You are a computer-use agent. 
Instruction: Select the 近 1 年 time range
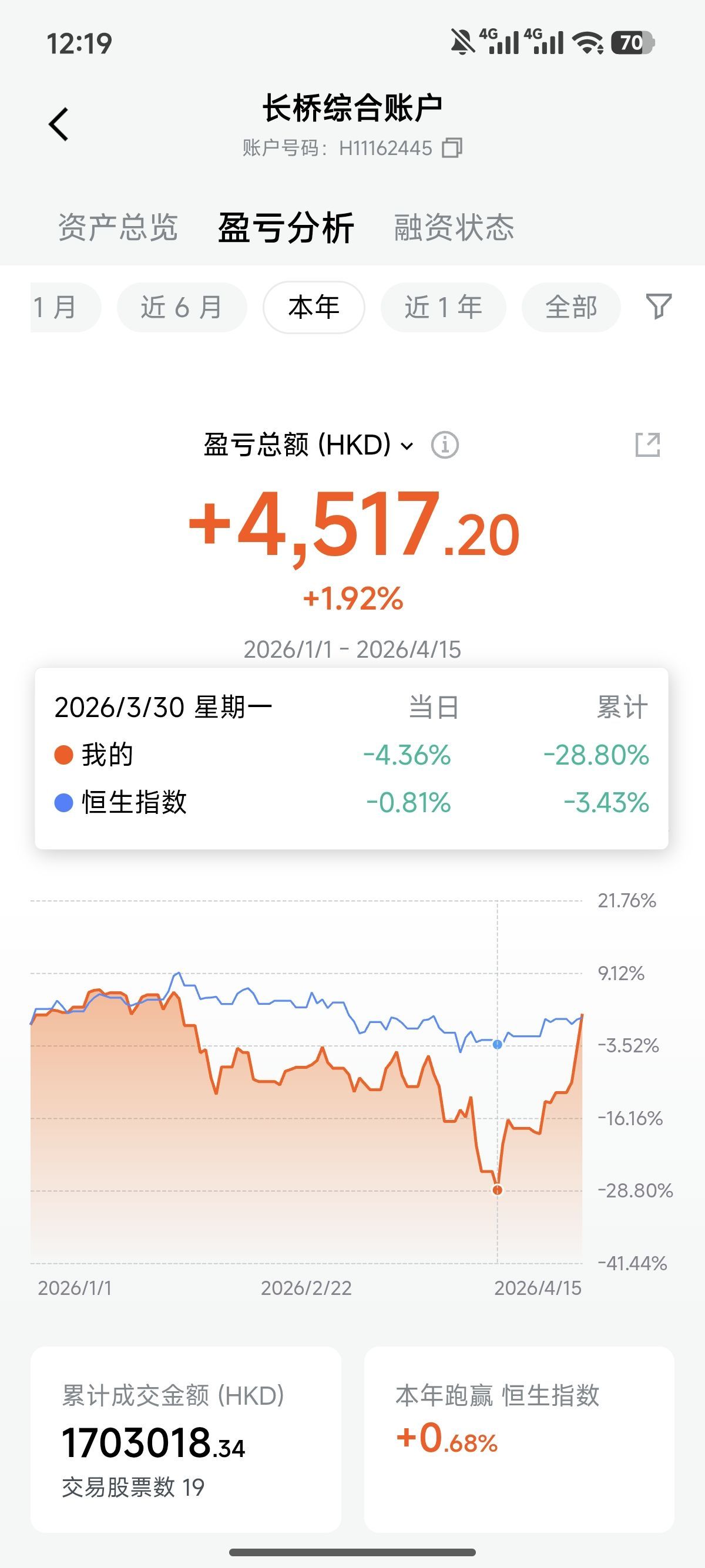pyautogui.click(x=443, y=307)
